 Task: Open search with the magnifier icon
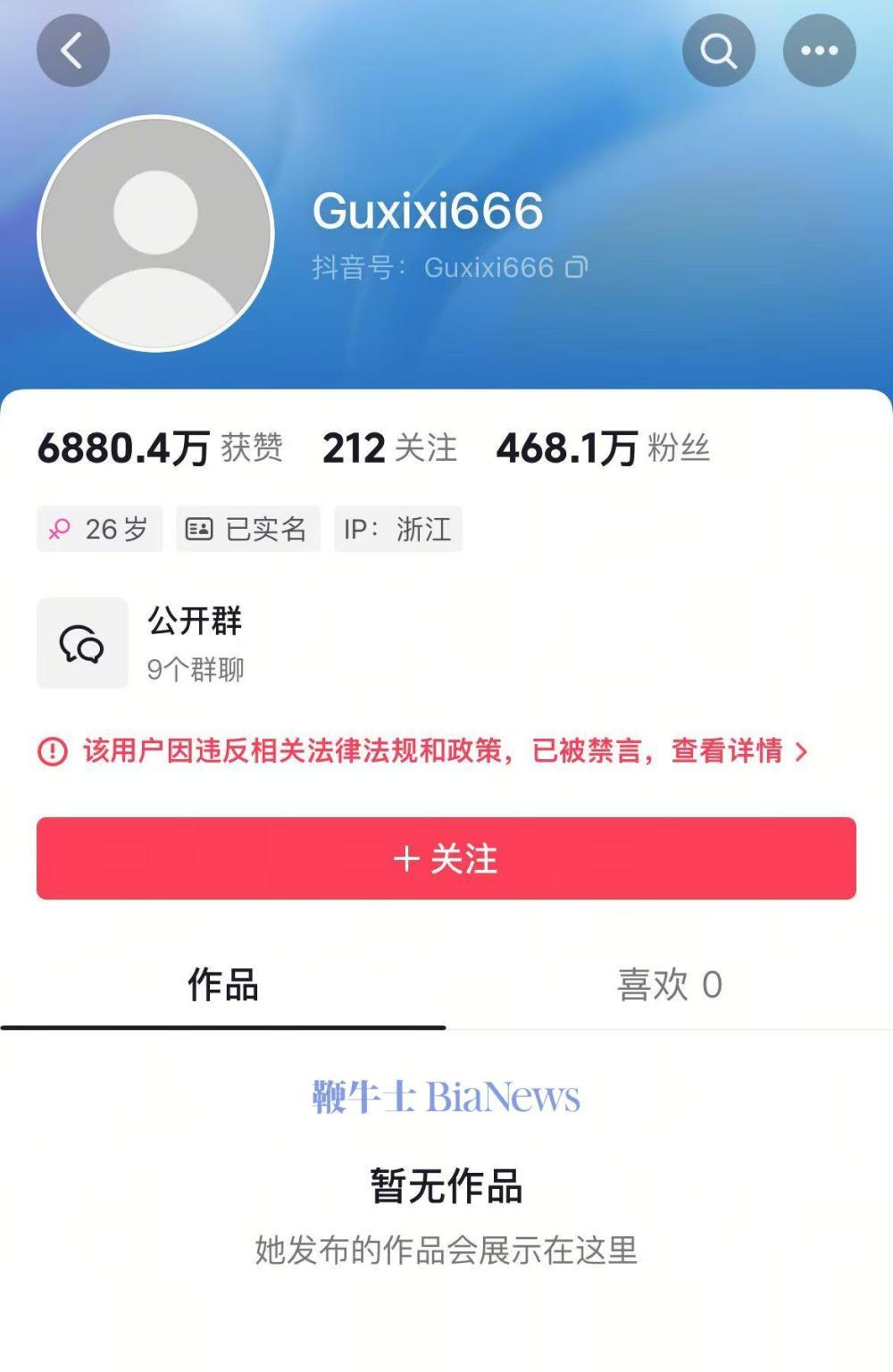click(717, 51)
